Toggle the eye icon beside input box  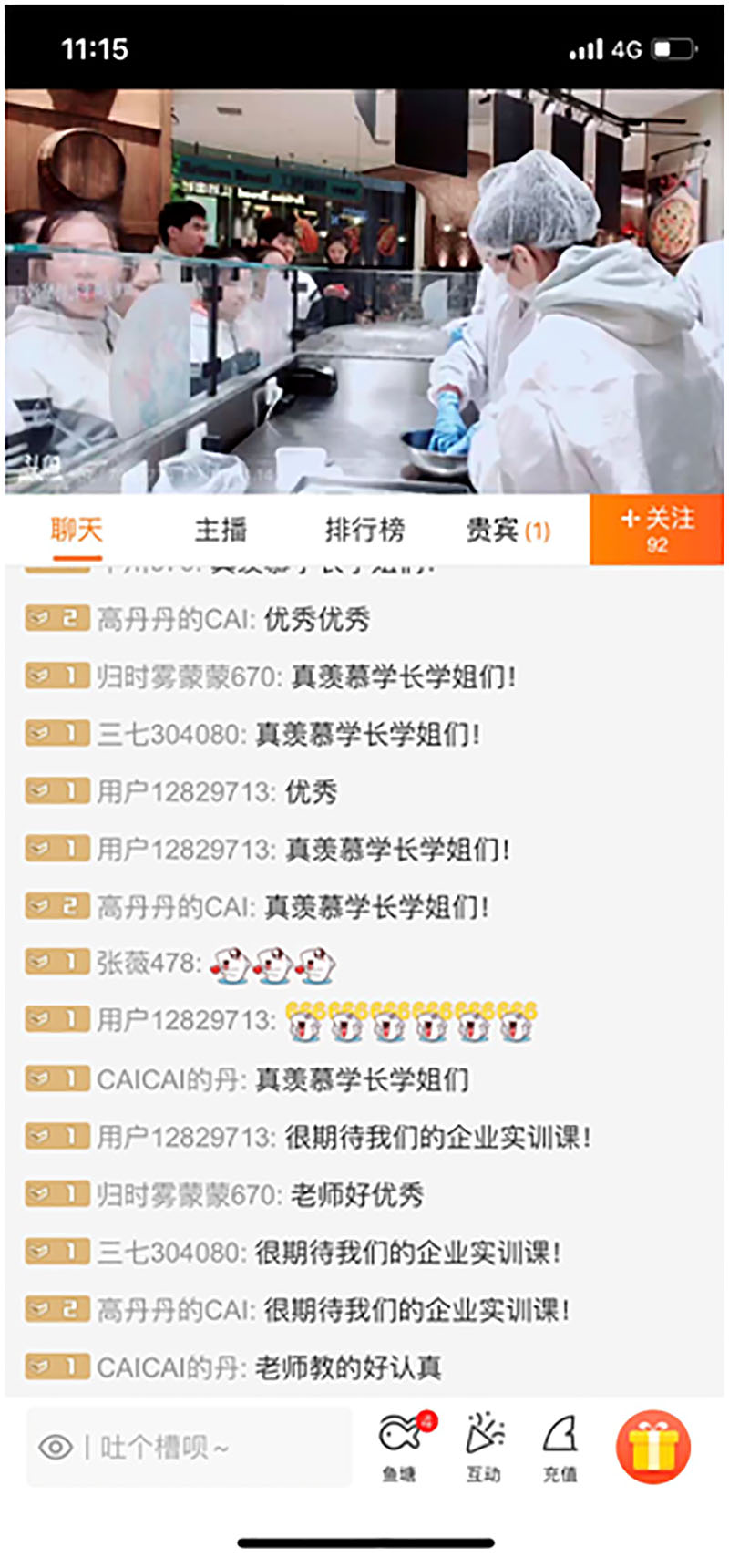pos(56,1447)
